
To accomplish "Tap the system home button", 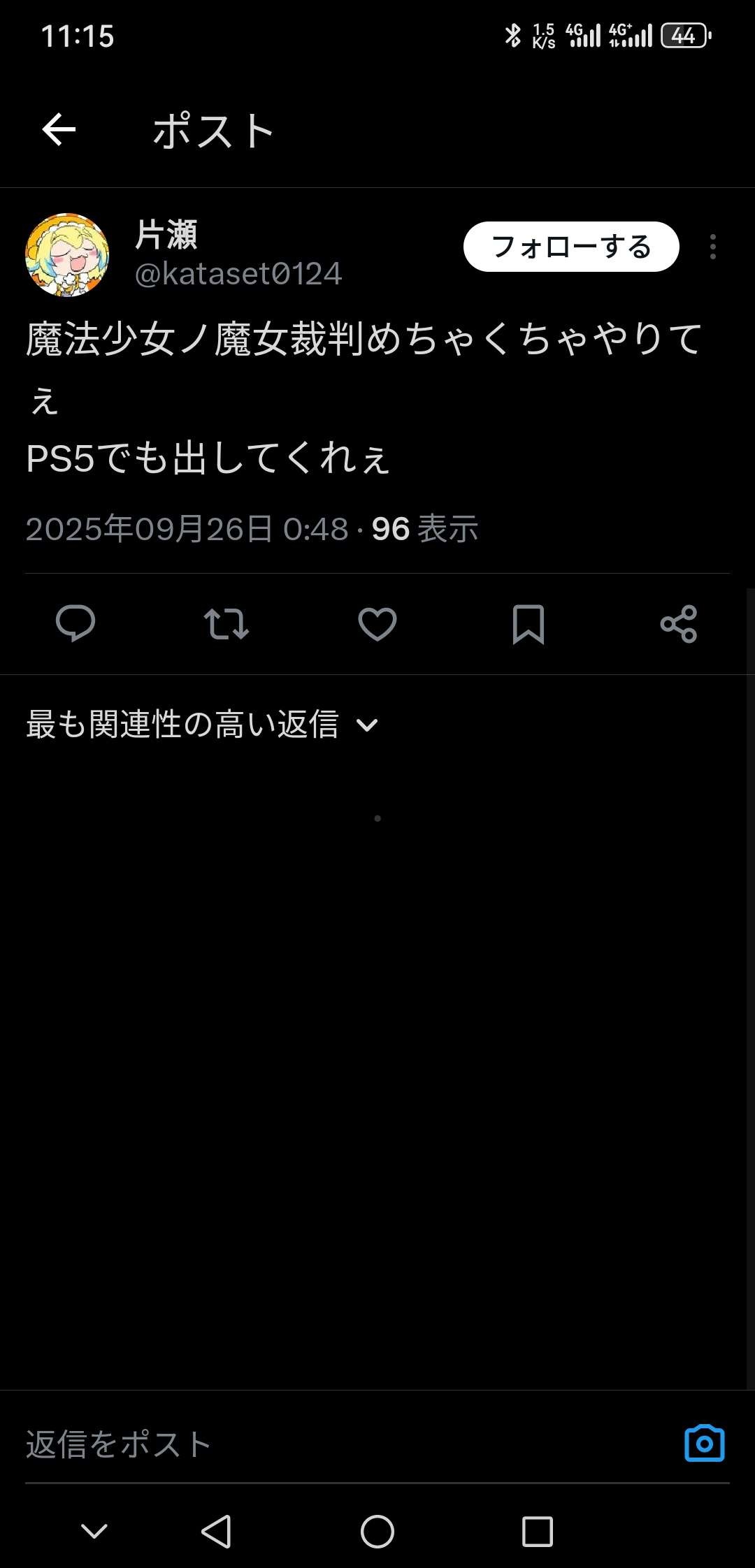I will 377,1532.
